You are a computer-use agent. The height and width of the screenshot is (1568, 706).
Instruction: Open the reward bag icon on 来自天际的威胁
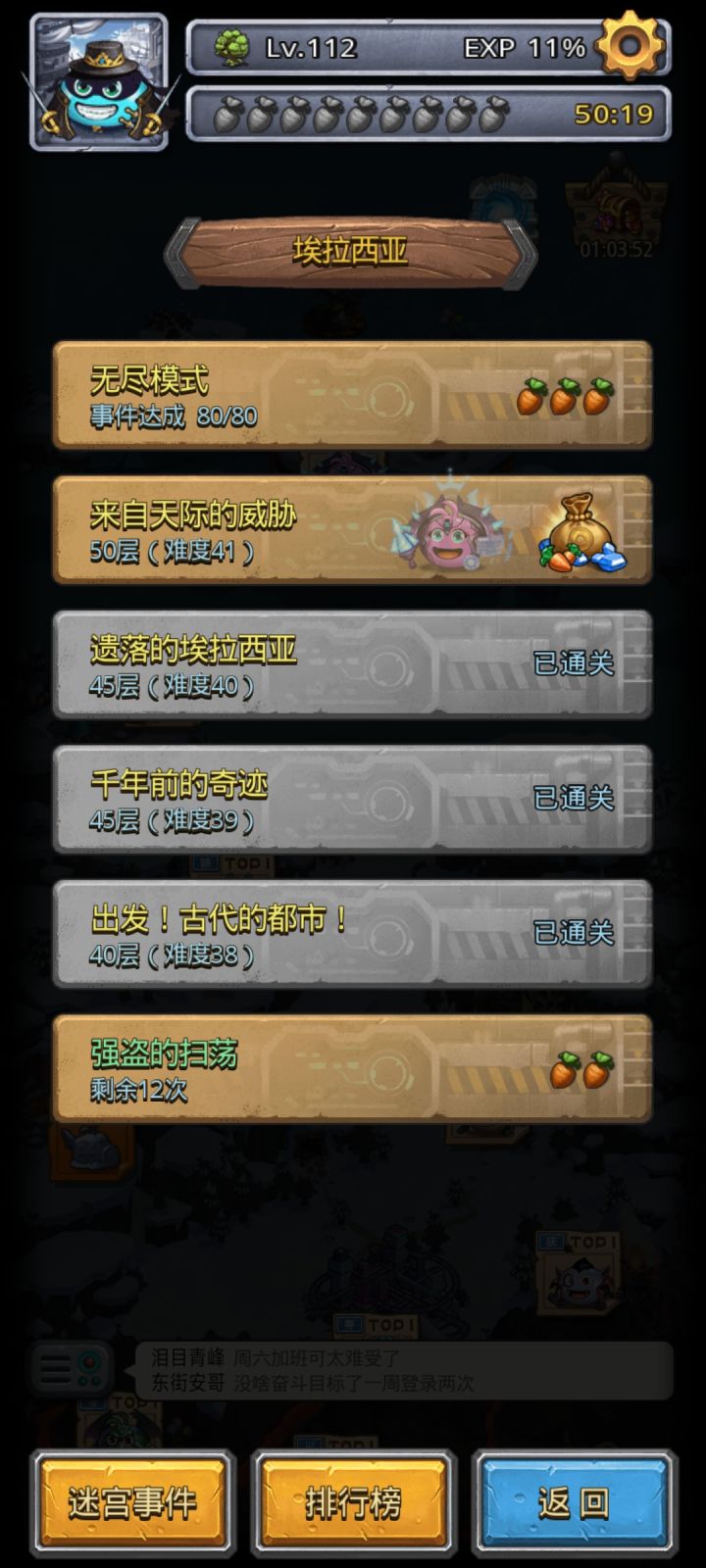click(x=579, y=532)
